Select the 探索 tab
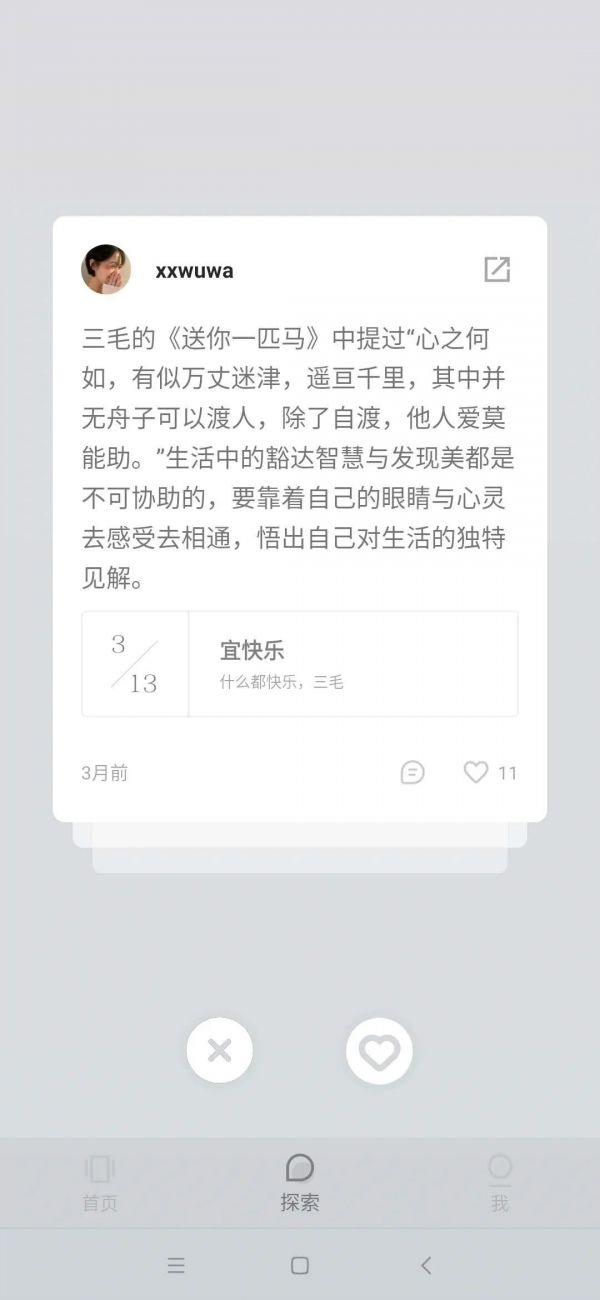 (300, 1182)
